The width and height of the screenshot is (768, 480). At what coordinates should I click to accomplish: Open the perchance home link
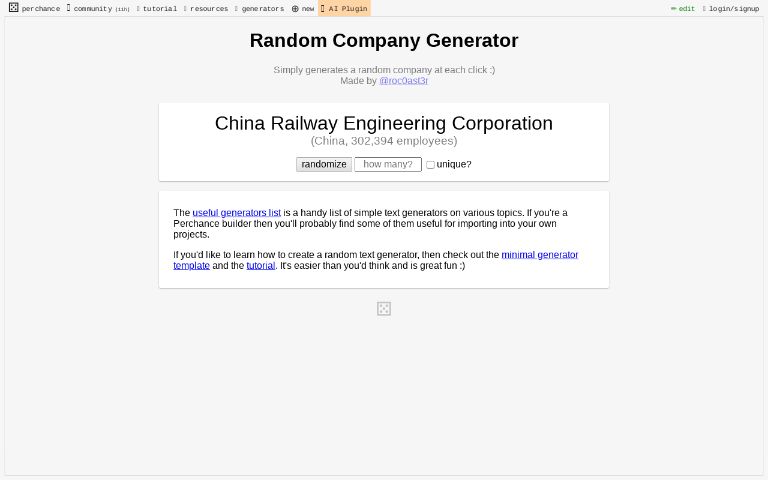point(35,8)
